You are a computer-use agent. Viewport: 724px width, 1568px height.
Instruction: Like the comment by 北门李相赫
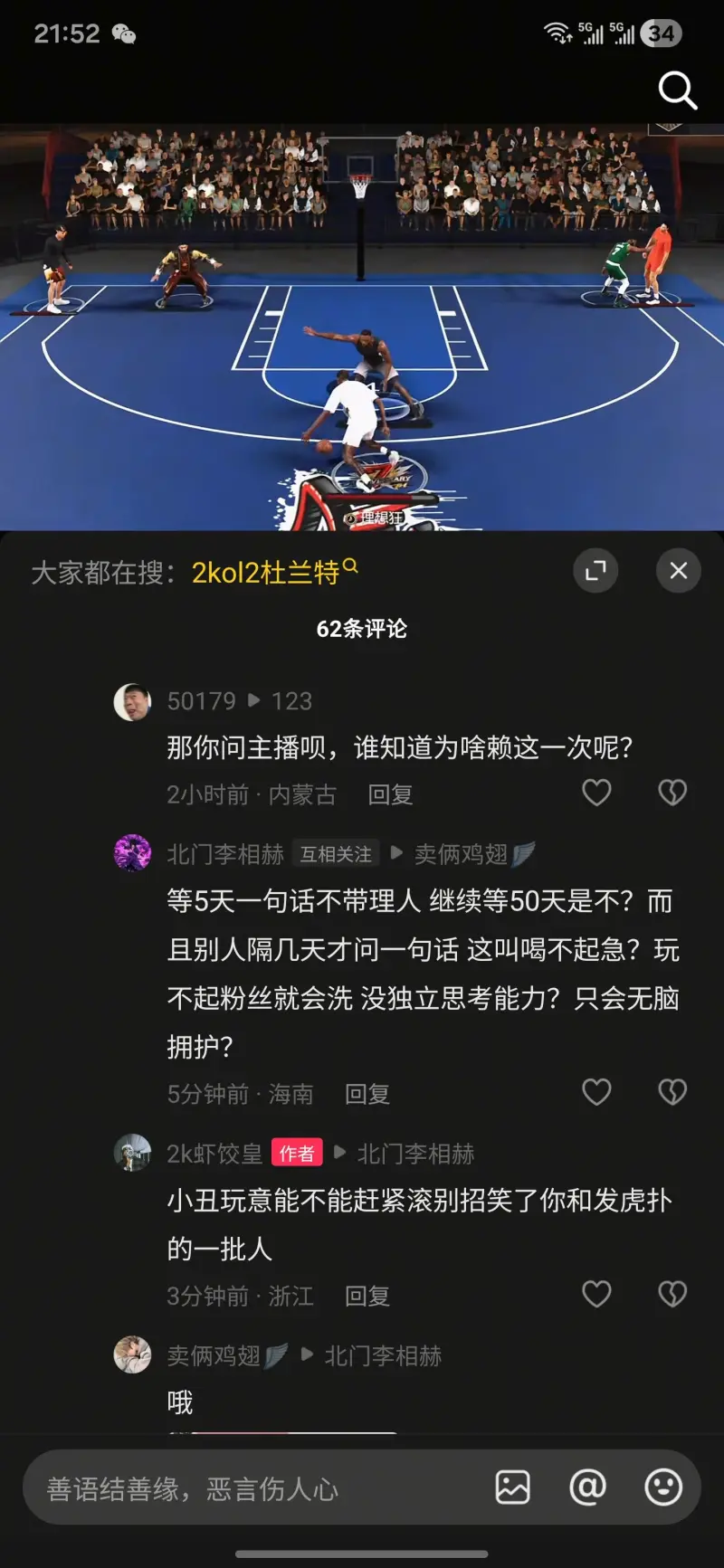(x=596, y=1092)
